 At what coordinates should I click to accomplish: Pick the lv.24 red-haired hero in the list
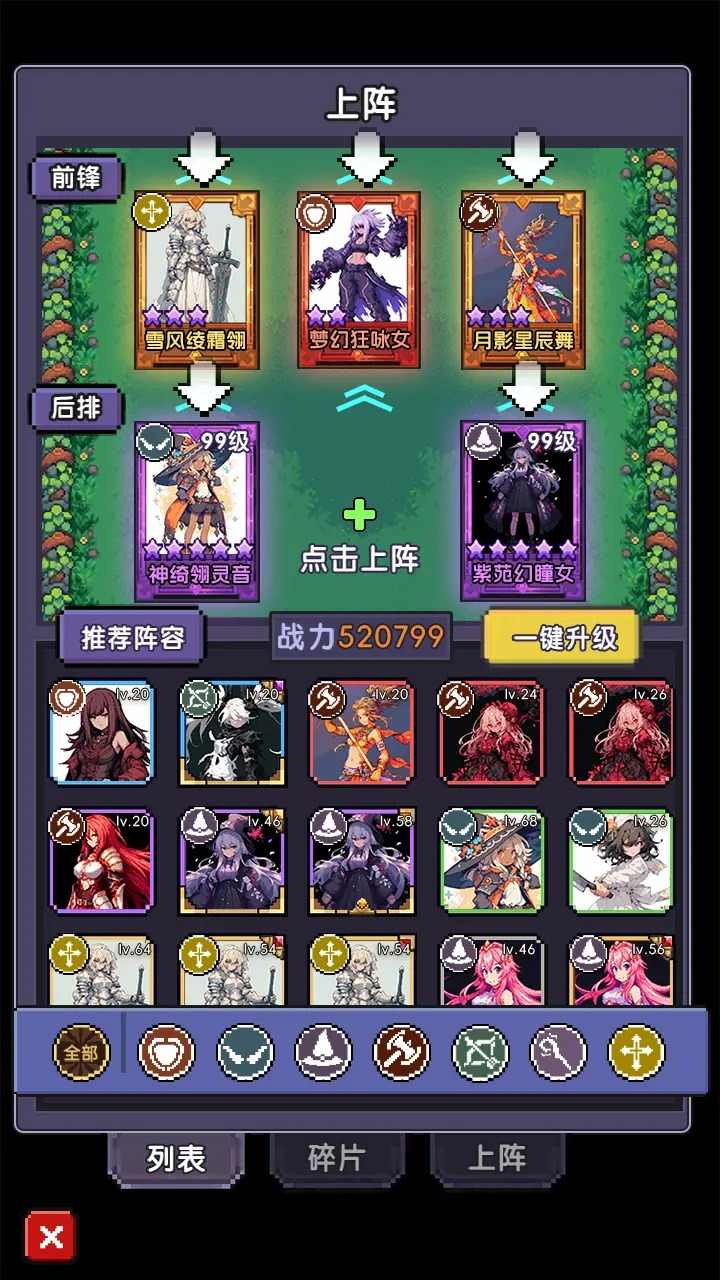point(491,733)
